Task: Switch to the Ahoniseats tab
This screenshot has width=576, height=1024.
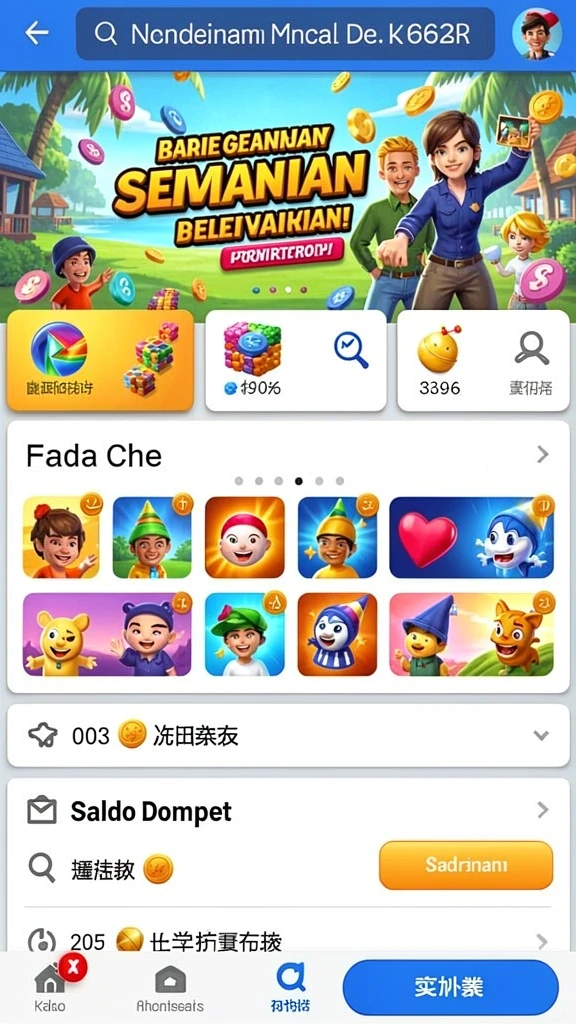Action: (x=170, y=987)
